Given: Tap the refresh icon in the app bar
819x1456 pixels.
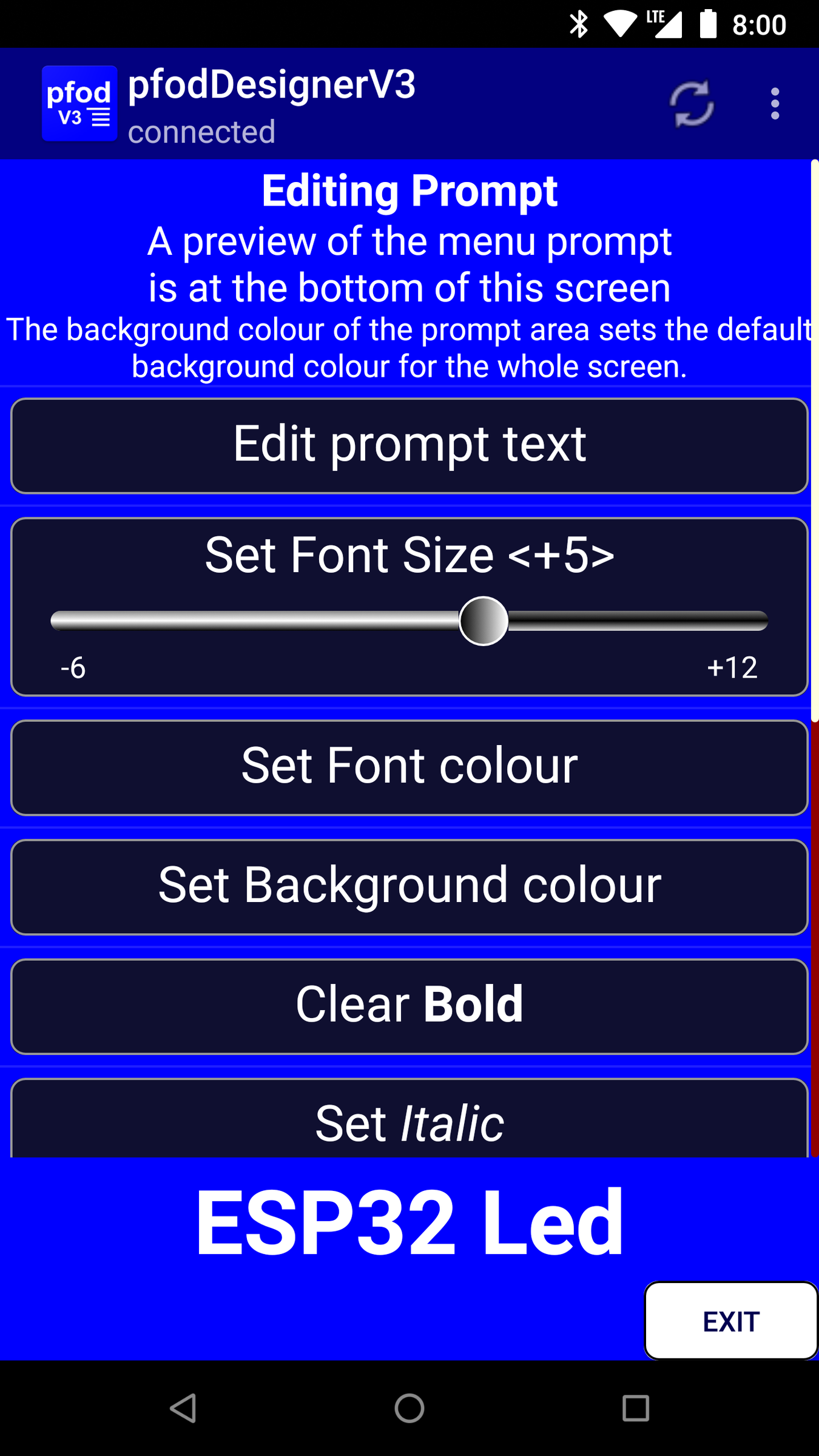Looking at the screenshot, I should (x=691, y=104).
